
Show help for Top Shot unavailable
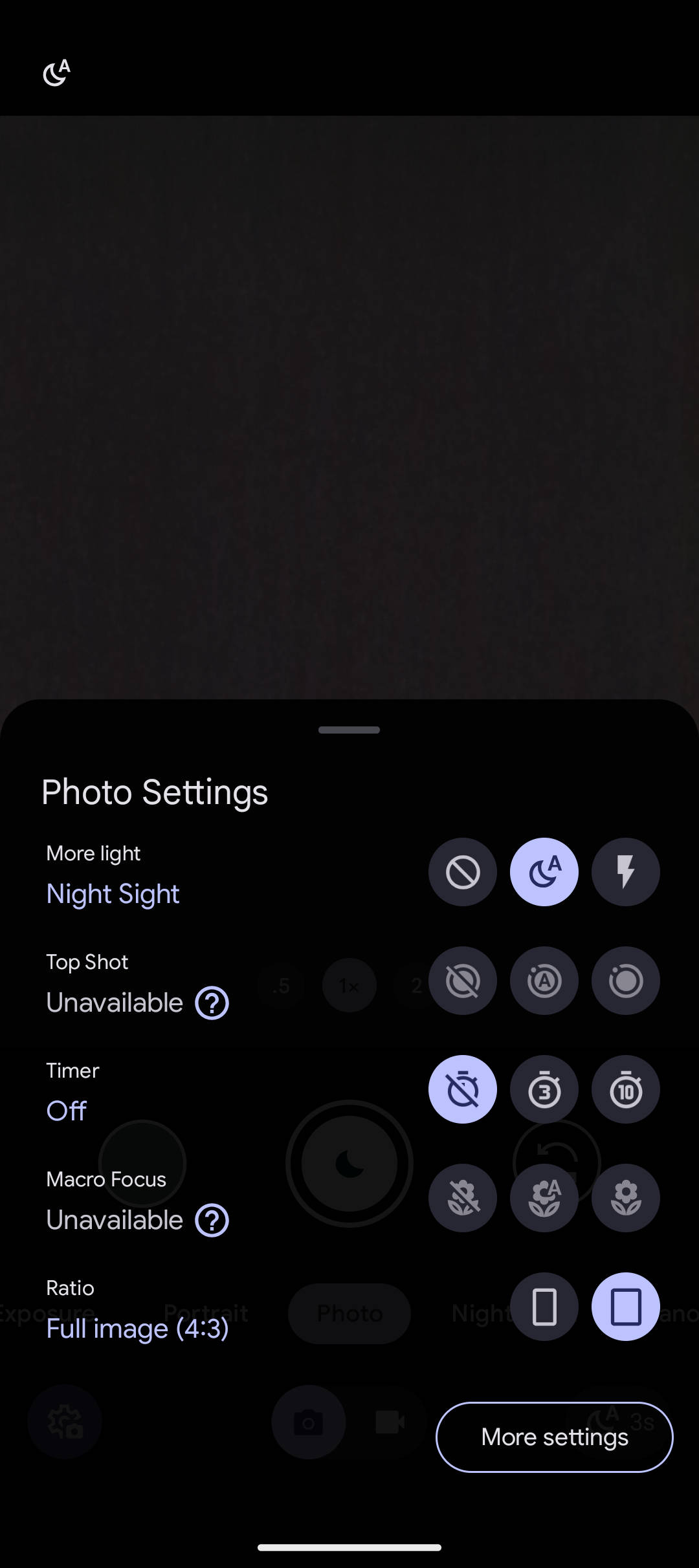pos(212,1003)
